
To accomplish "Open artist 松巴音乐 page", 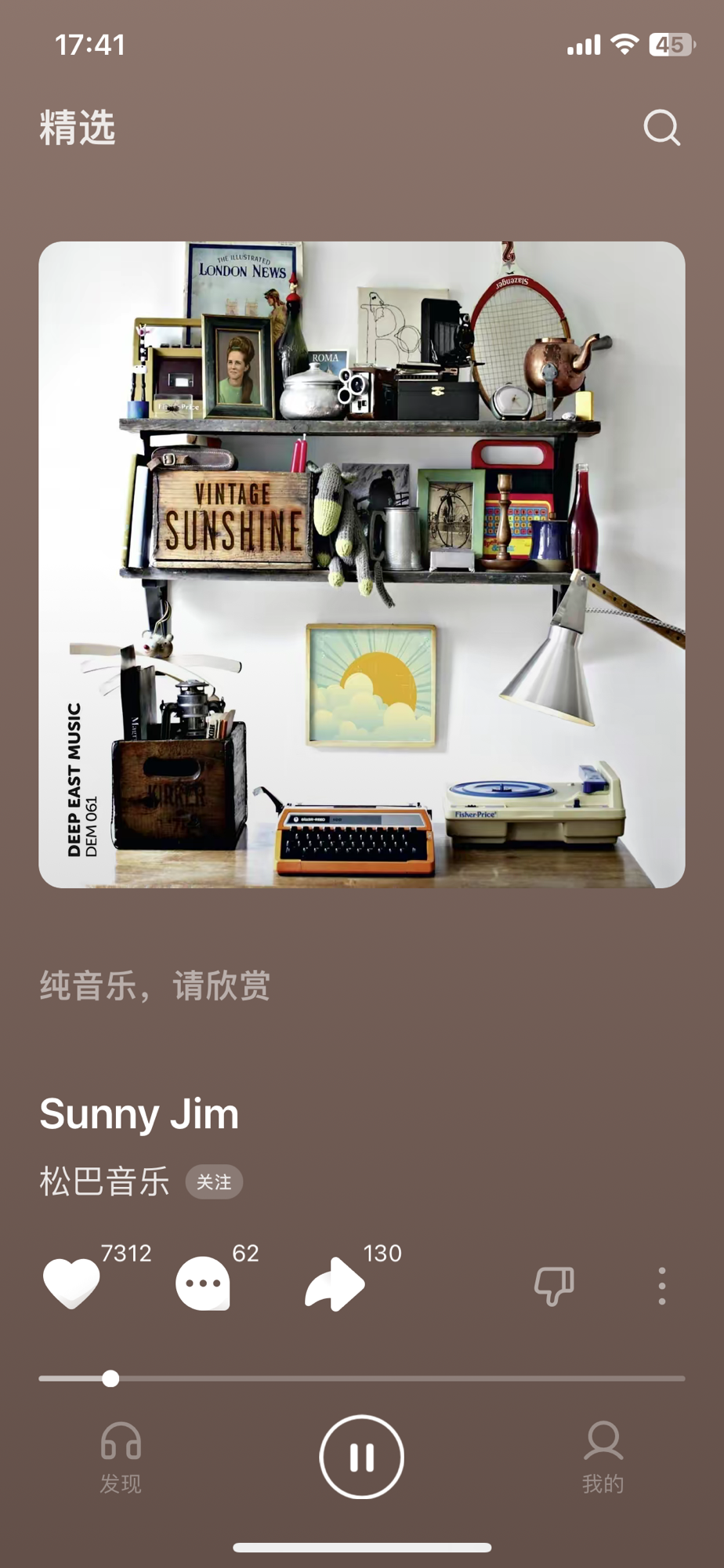I will pyautogui.click(x=105, y=1181).
